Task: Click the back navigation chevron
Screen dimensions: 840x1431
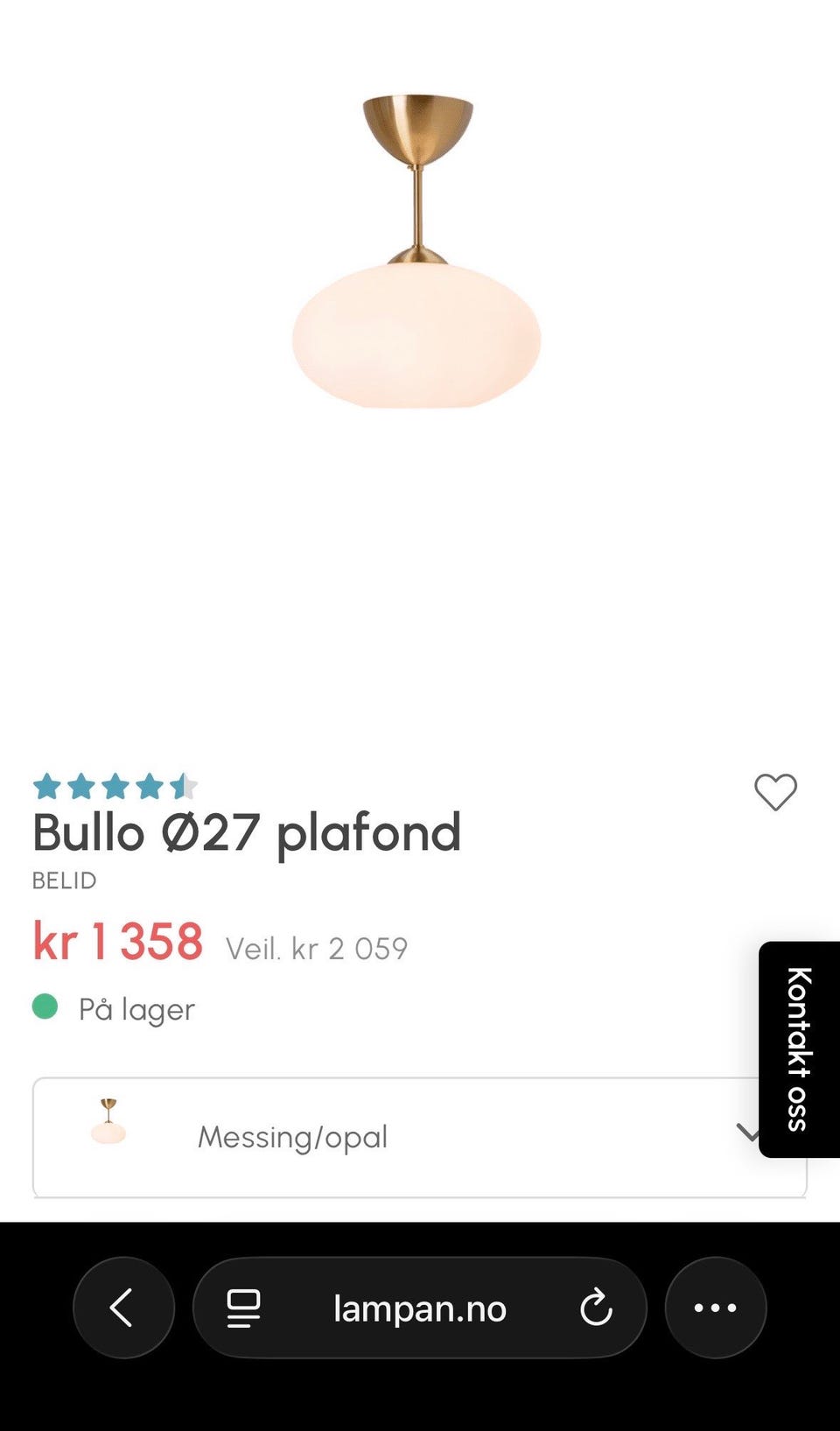Action: pyautogui.click(x=122, y=1308)
